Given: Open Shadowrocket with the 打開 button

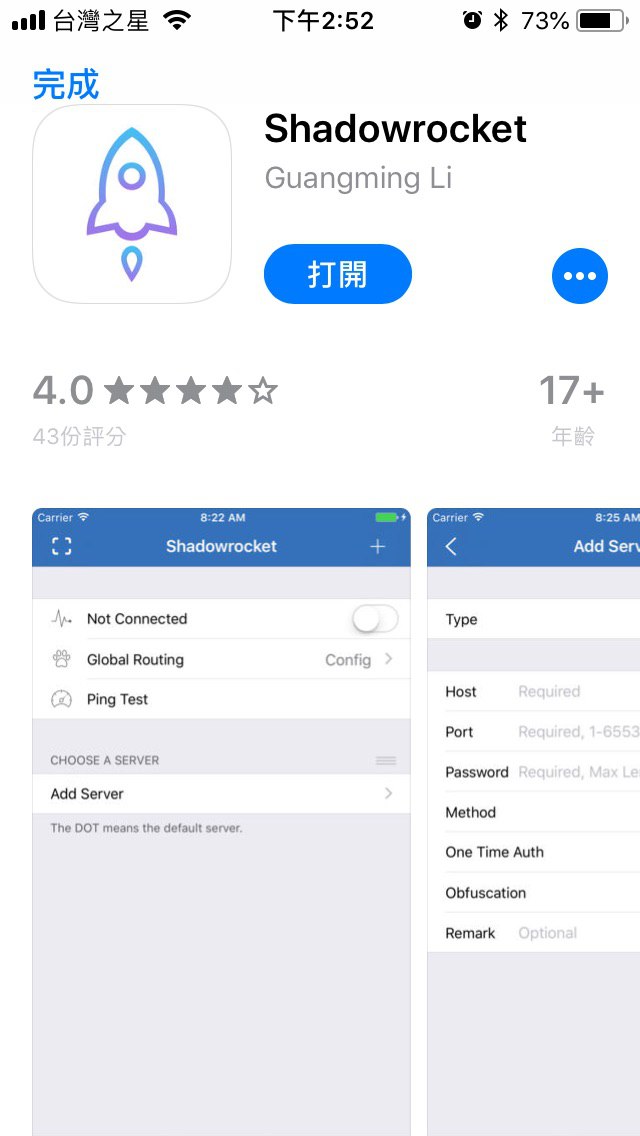Looking at the screenshot, I should [338, 274].
